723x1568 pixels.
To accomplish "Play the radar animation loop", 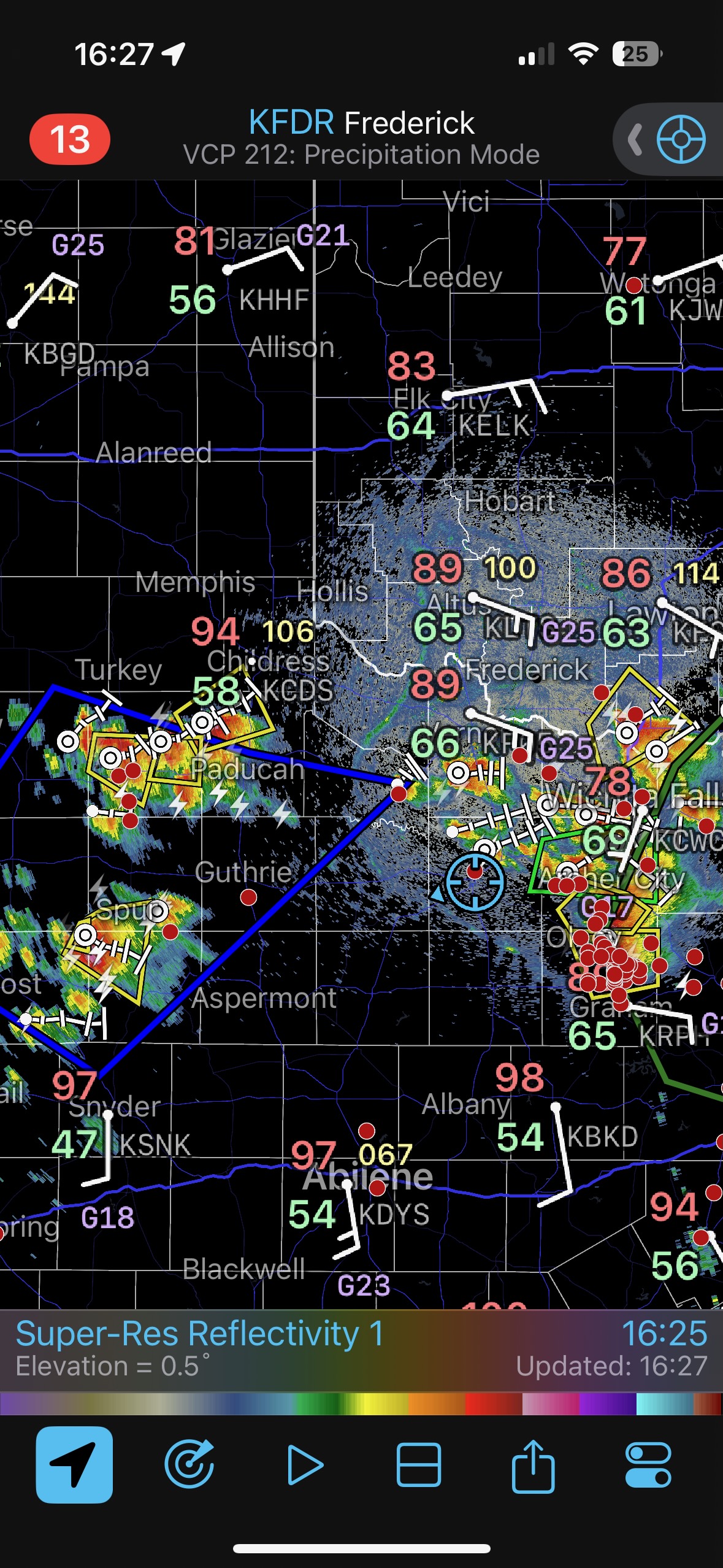I will (304, 1464).
